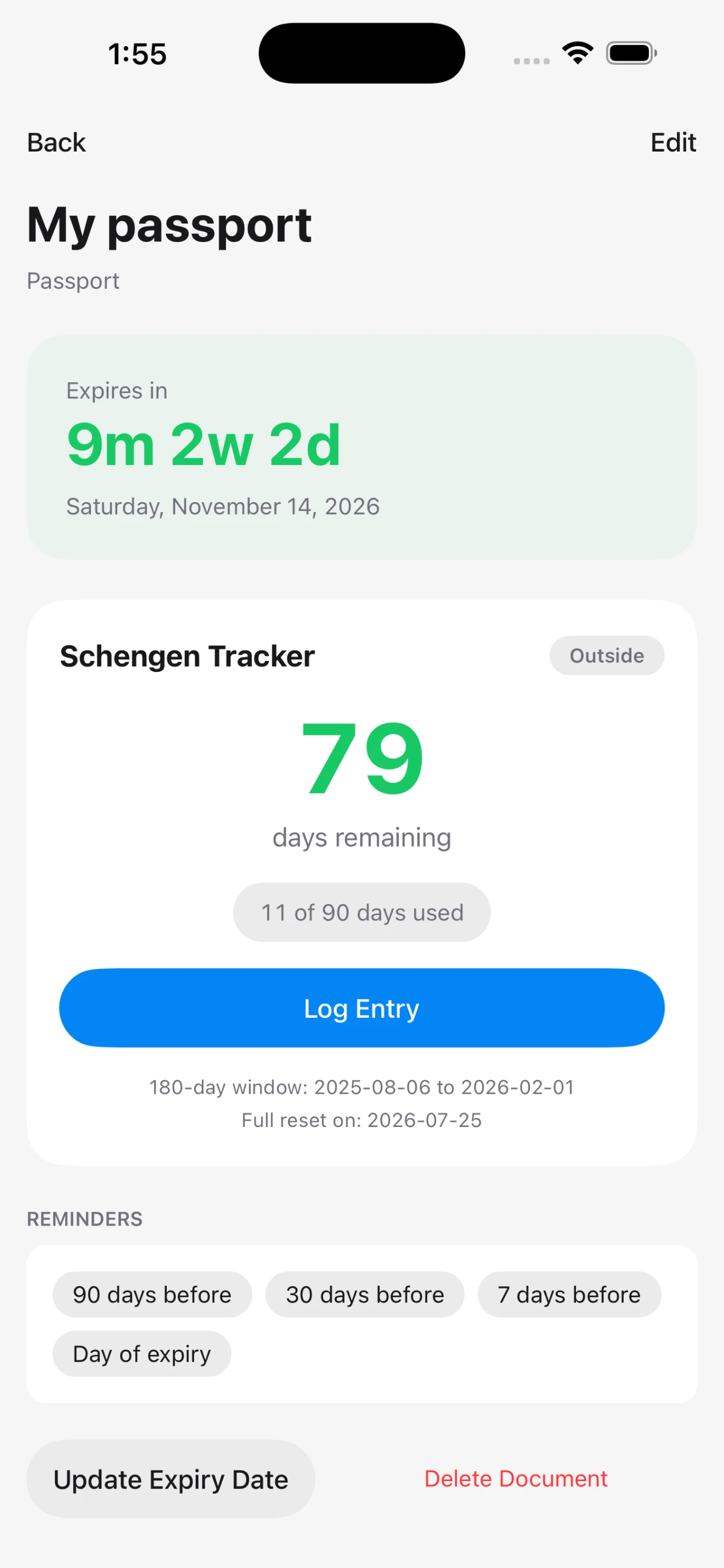Viewport: 724px width, 1568px height.
Task: Delete this passport document
Action: (515, 1479)
